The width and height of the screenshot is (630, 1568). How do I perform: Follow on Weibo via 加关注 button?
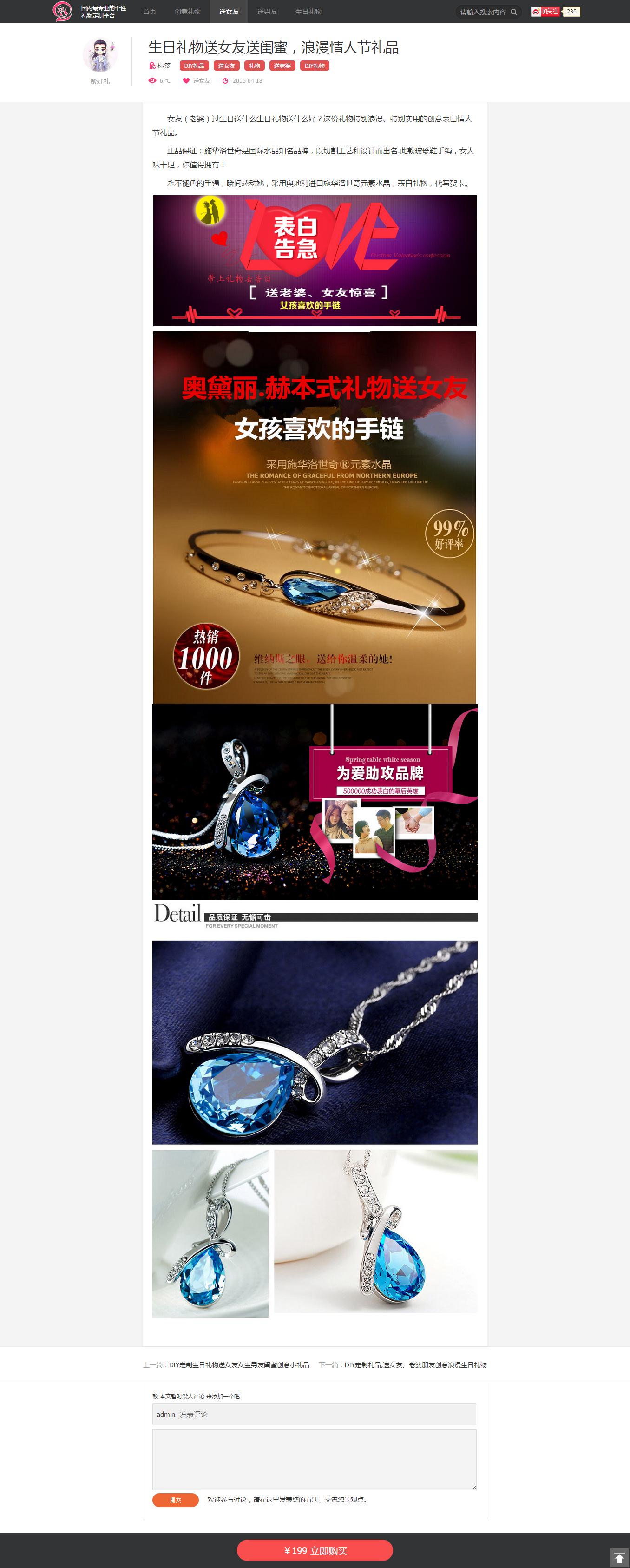coord(545,12)
